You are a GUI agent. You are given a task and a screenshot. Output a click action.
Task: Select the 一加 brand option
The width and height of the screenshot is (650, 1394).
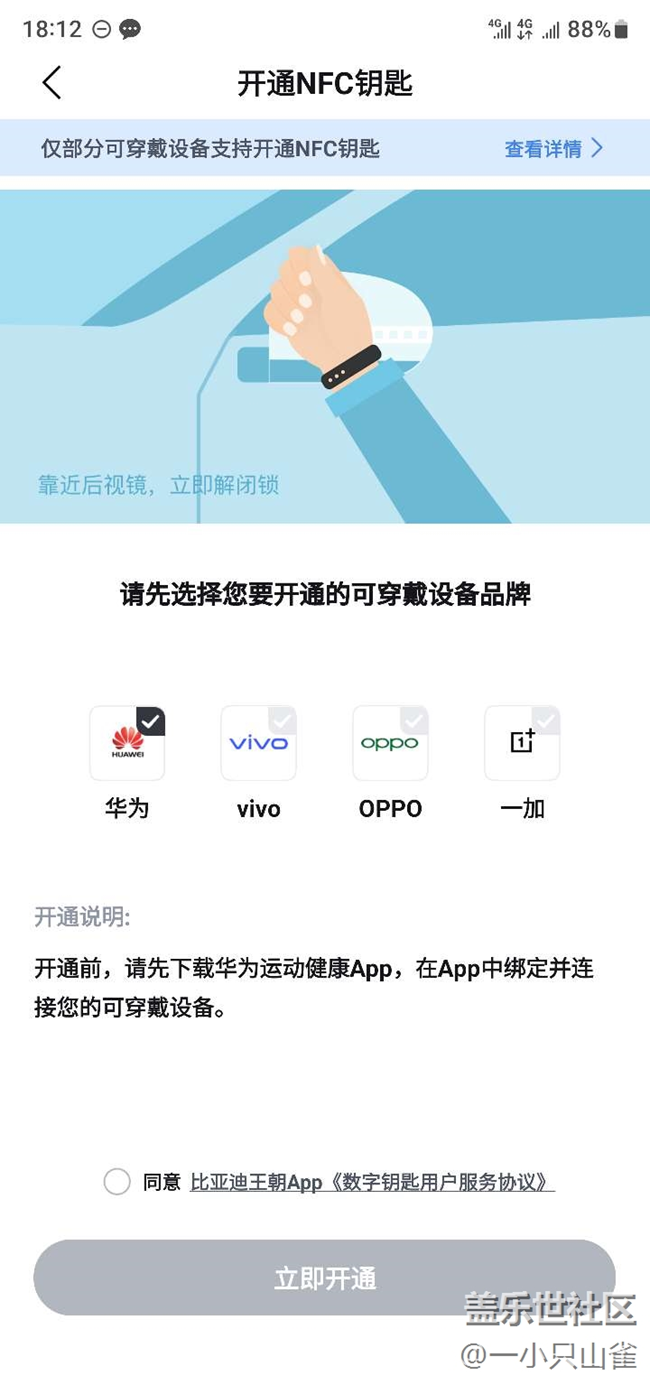[x=522, y=743]
